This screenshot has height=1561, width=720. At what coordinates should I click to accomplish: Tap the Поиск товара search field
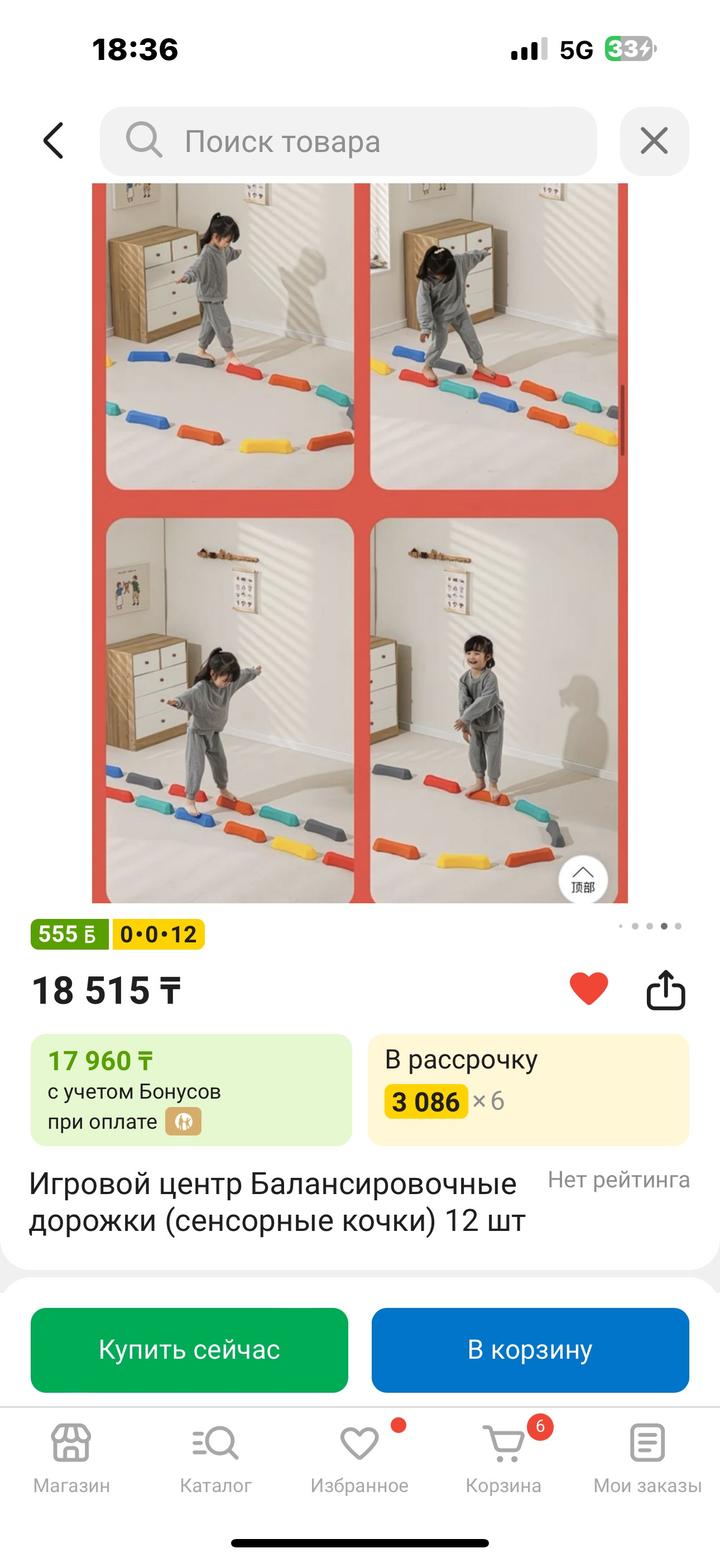click(x=348, y=141)
